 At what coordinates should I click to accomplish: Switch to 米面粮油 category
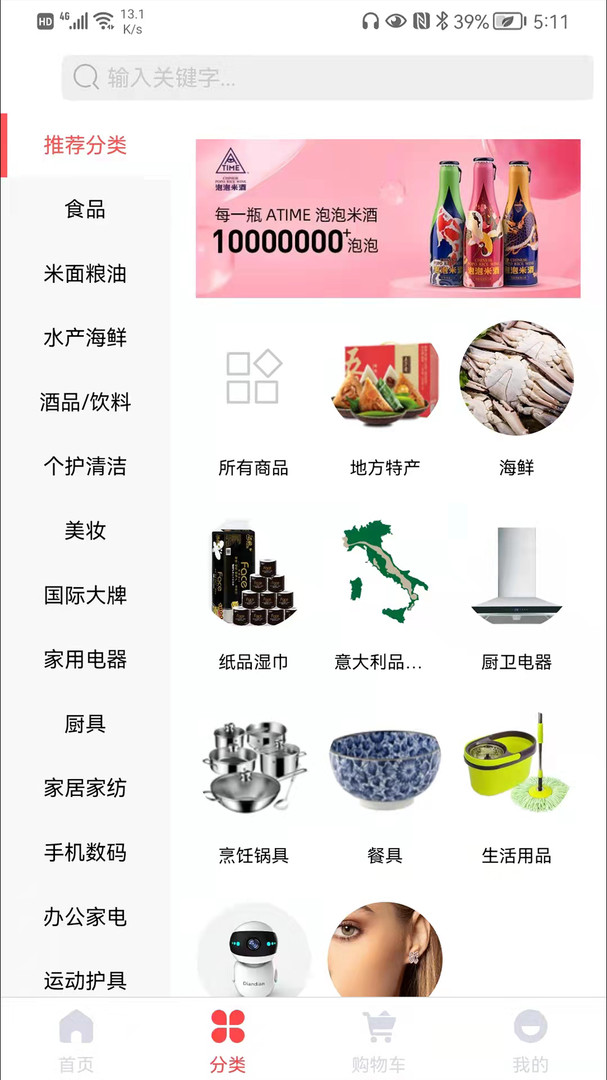[x=85, y=274]
